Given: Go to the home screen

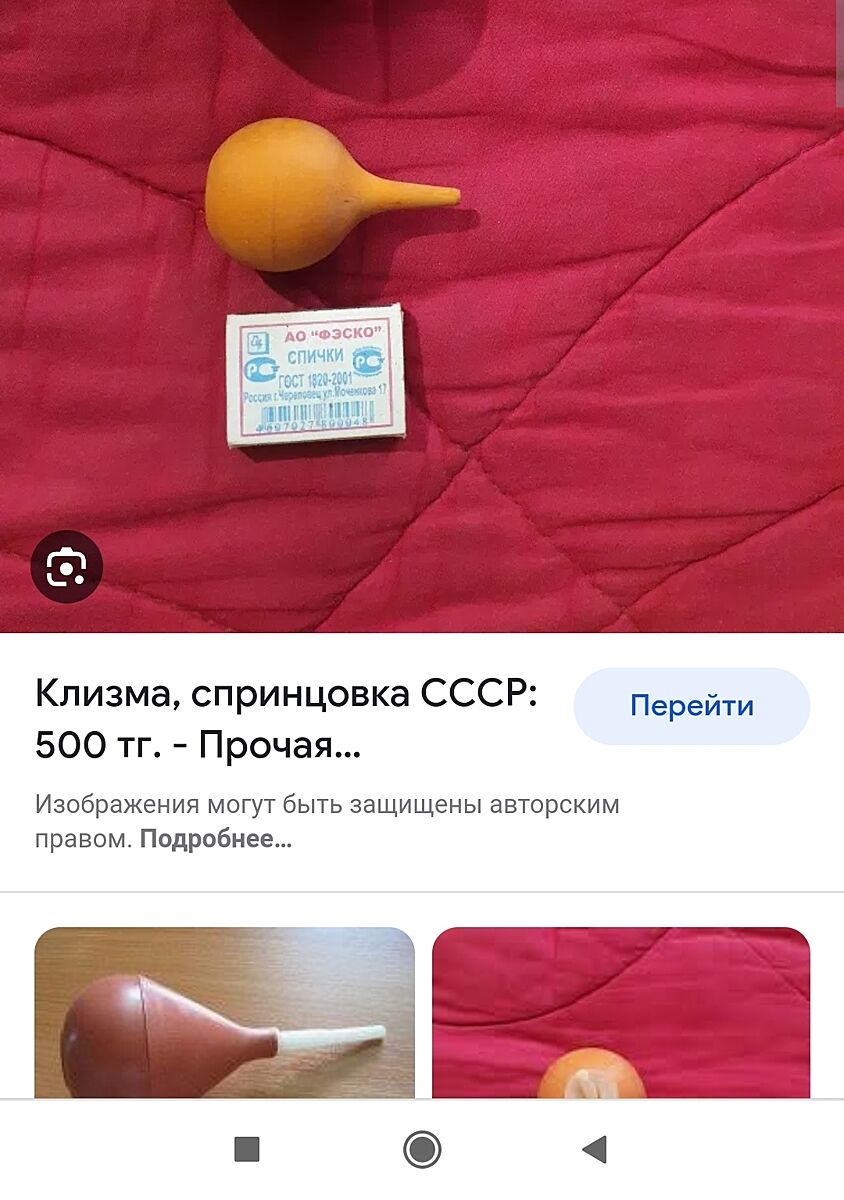Looking at the screenshot, I should tap(422, 1150).
